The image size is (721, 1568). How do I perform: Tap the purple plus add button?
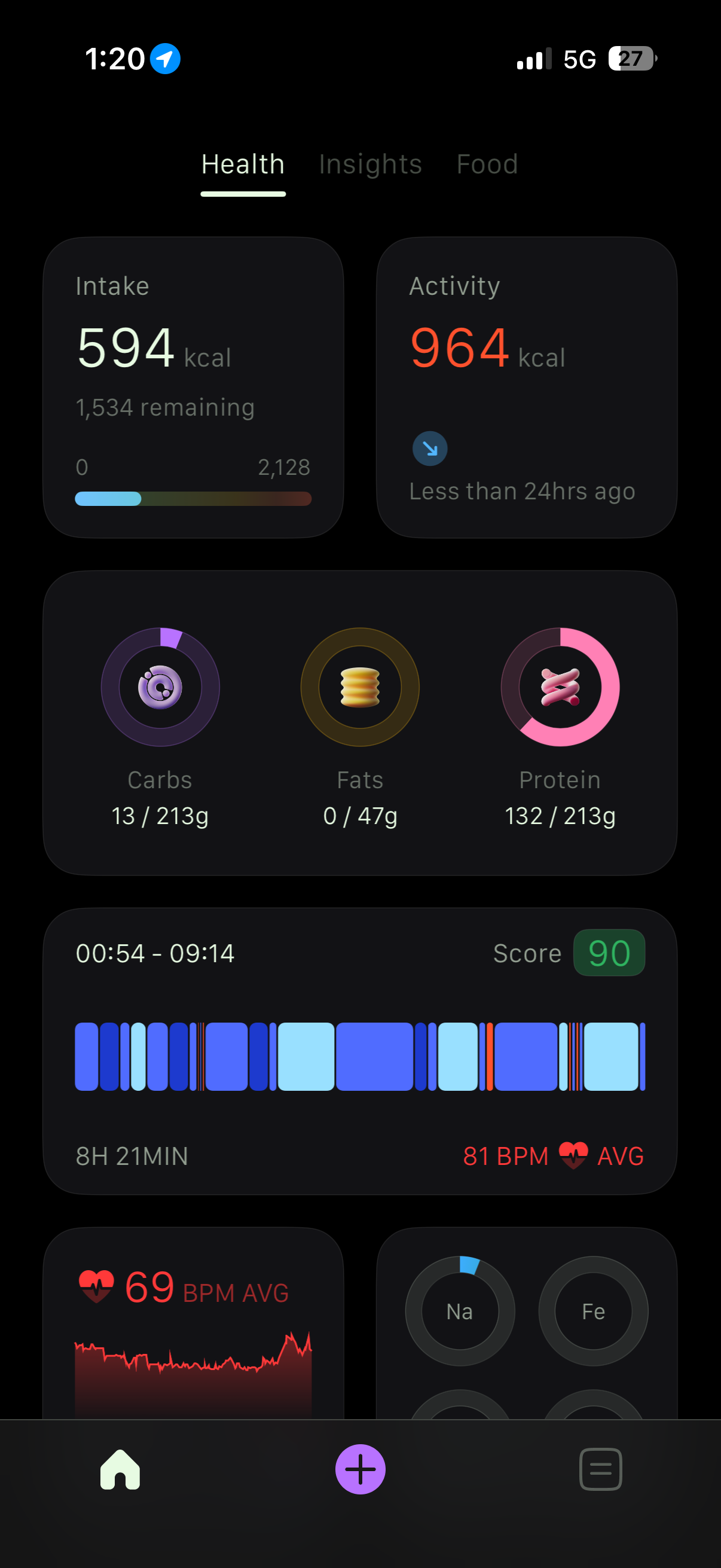click(x=360, y=1469)
